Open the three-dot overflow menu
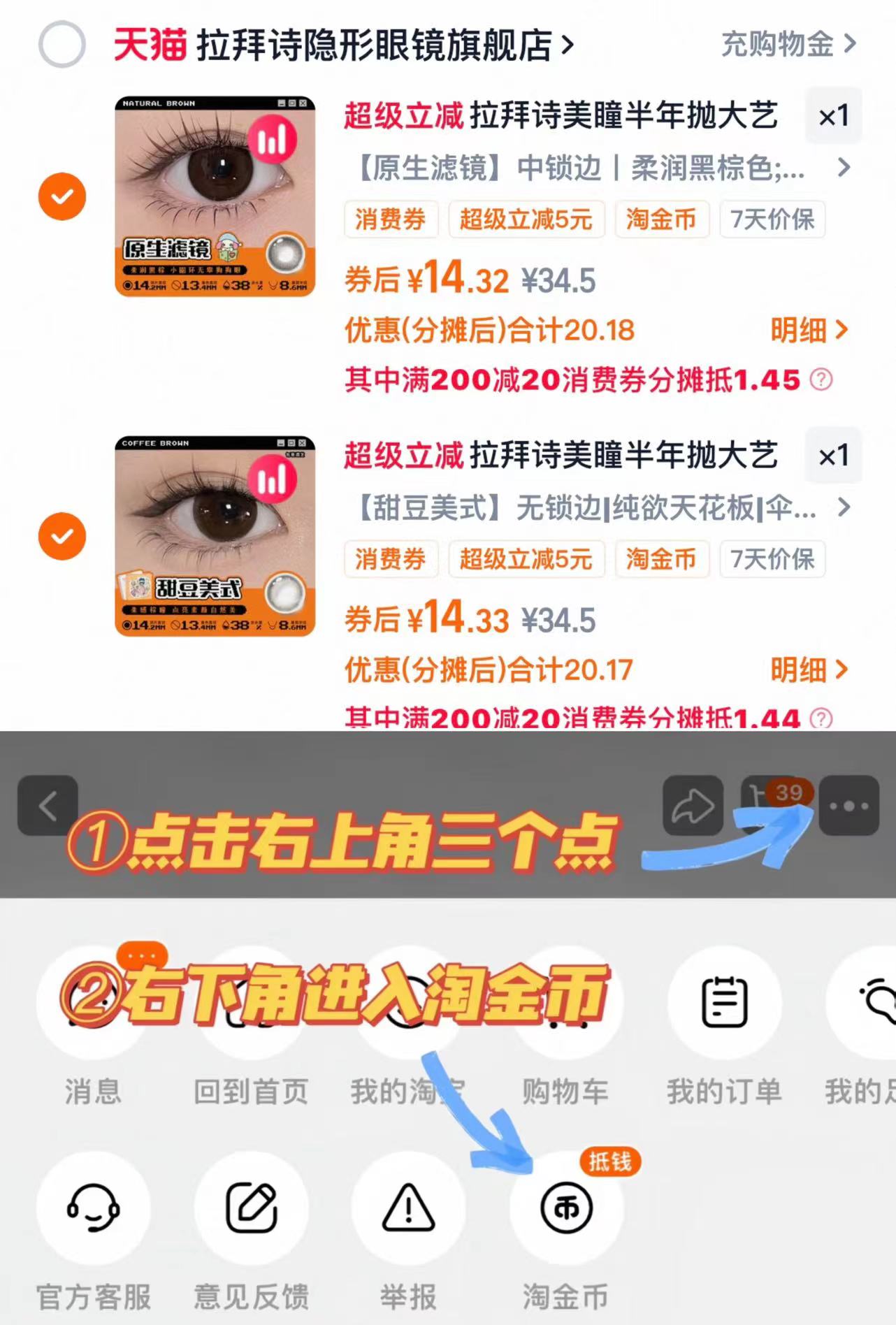The image size is (896, 1325). point(849,805)
